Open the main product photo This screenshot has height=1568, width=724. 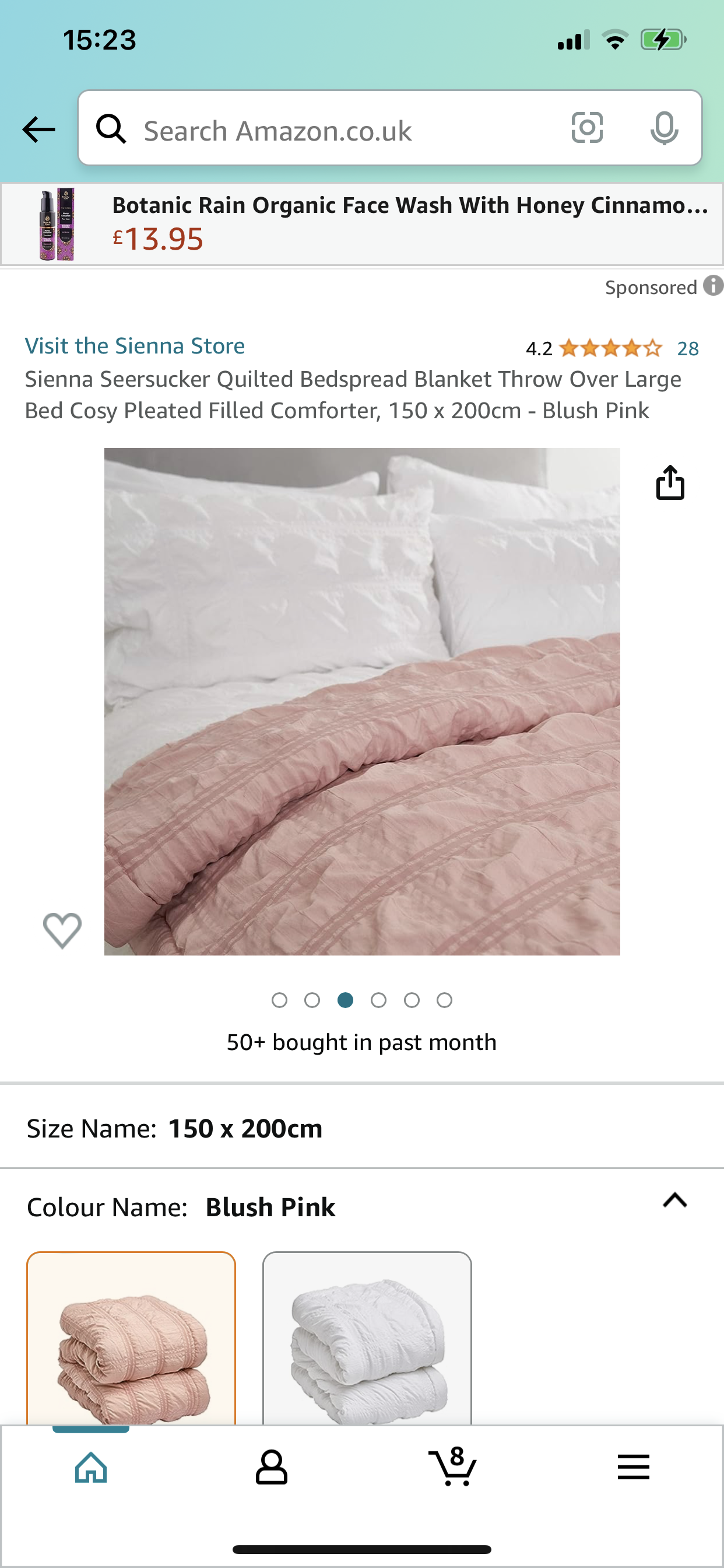tap(362, 701)
